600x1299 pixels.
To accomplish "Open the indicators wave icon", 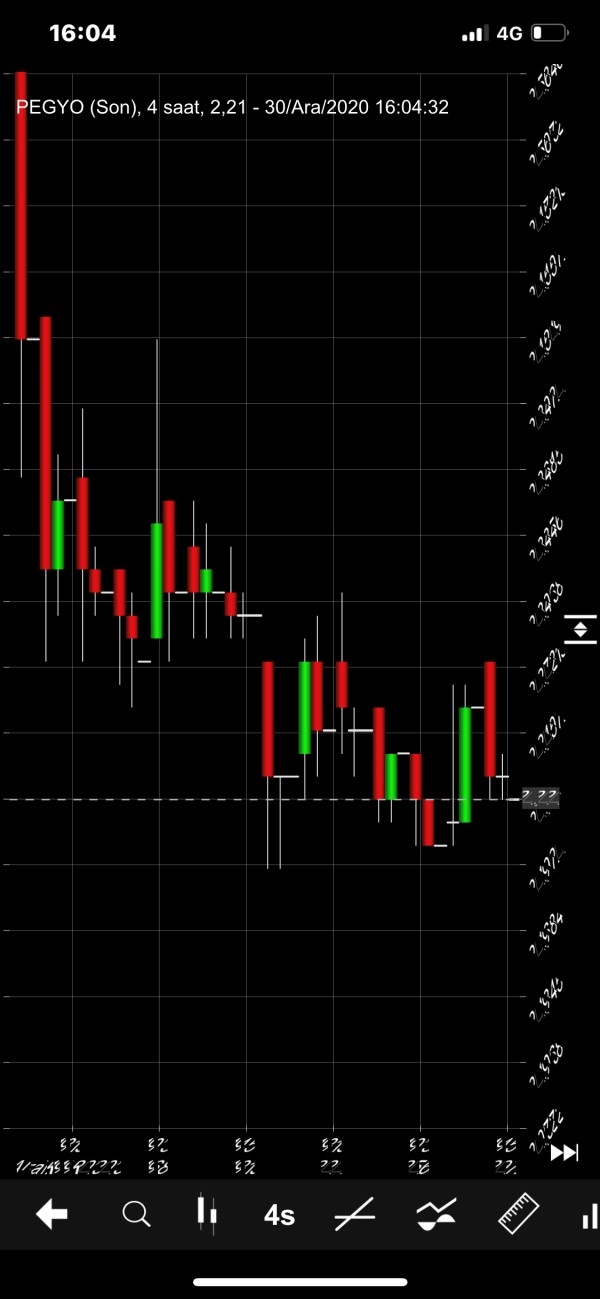I will [x=437, y=1213].
